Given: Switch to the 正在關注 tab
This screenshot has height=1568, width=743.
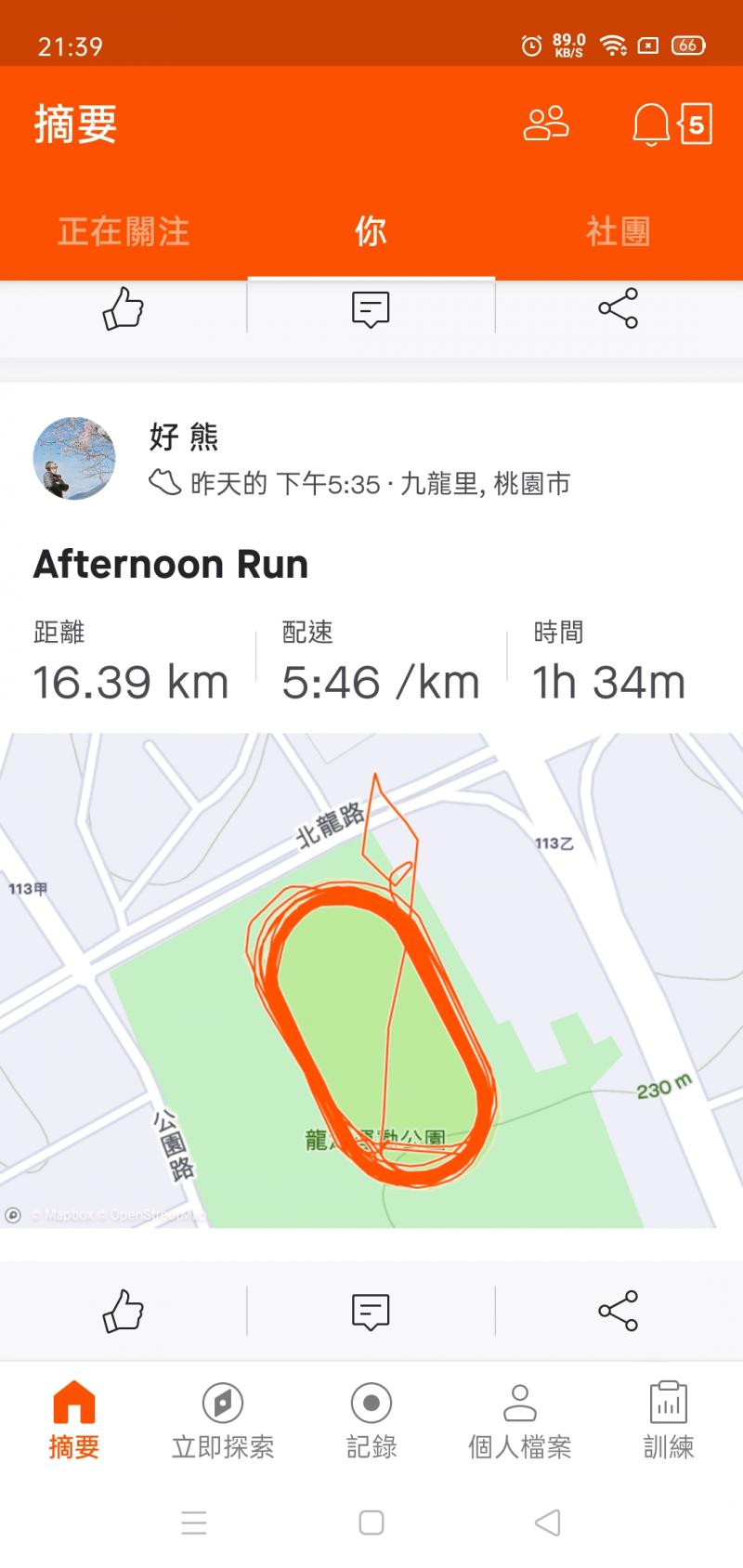Looking at the screenshot, I should (124, 231).
